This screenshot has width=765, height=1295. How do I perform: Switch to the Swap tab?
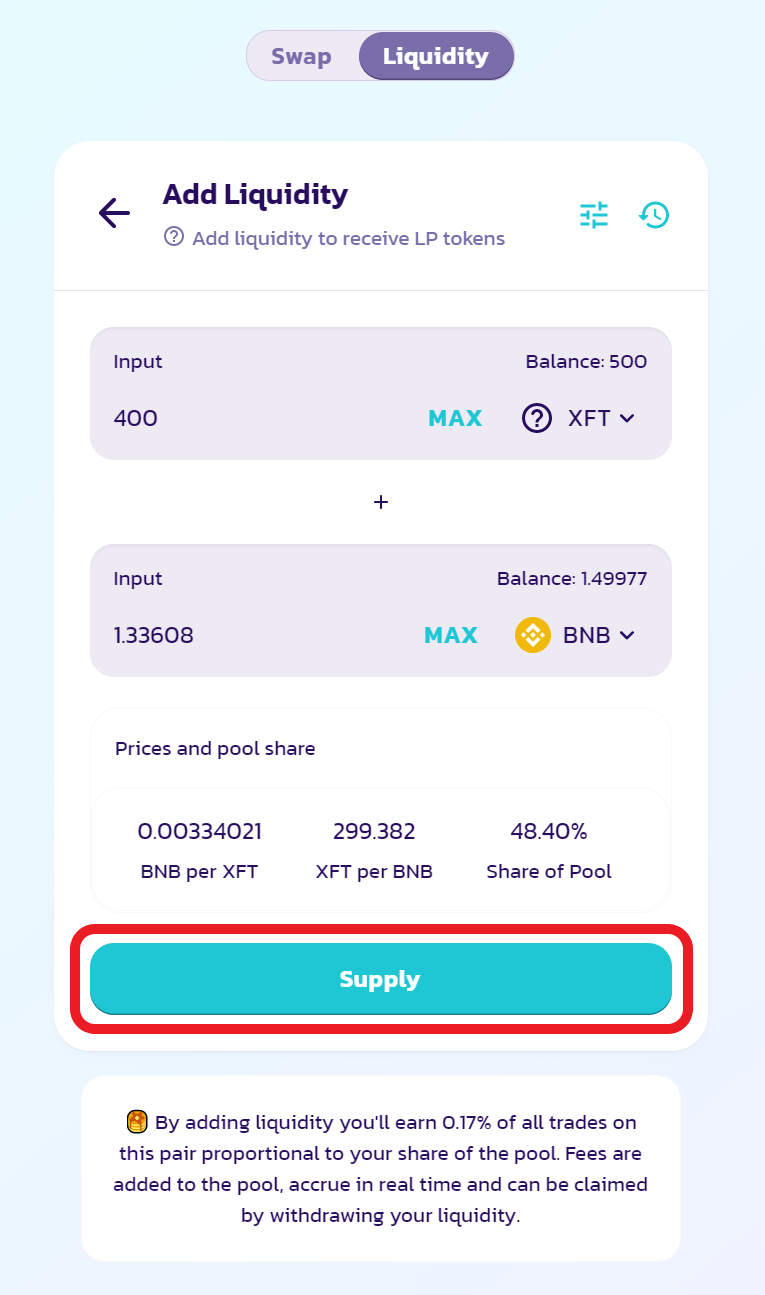click(301, 56)
